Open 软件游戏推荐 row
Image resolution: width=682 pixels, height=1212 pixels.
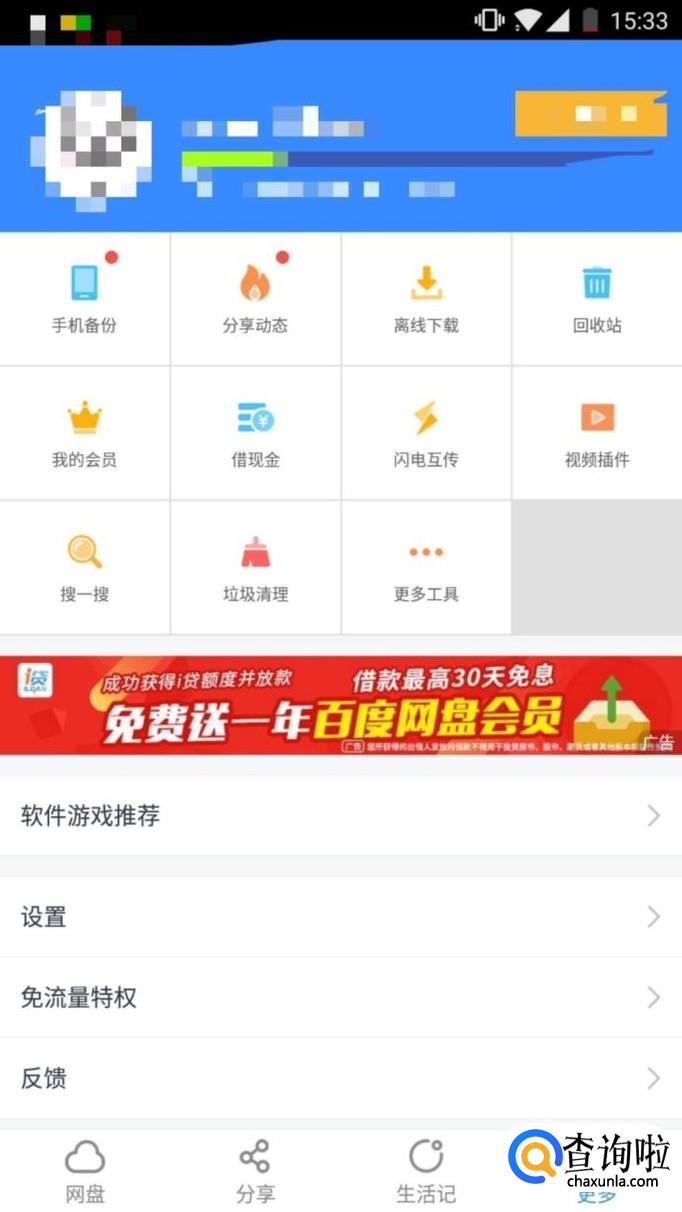(x=341, y=816)
